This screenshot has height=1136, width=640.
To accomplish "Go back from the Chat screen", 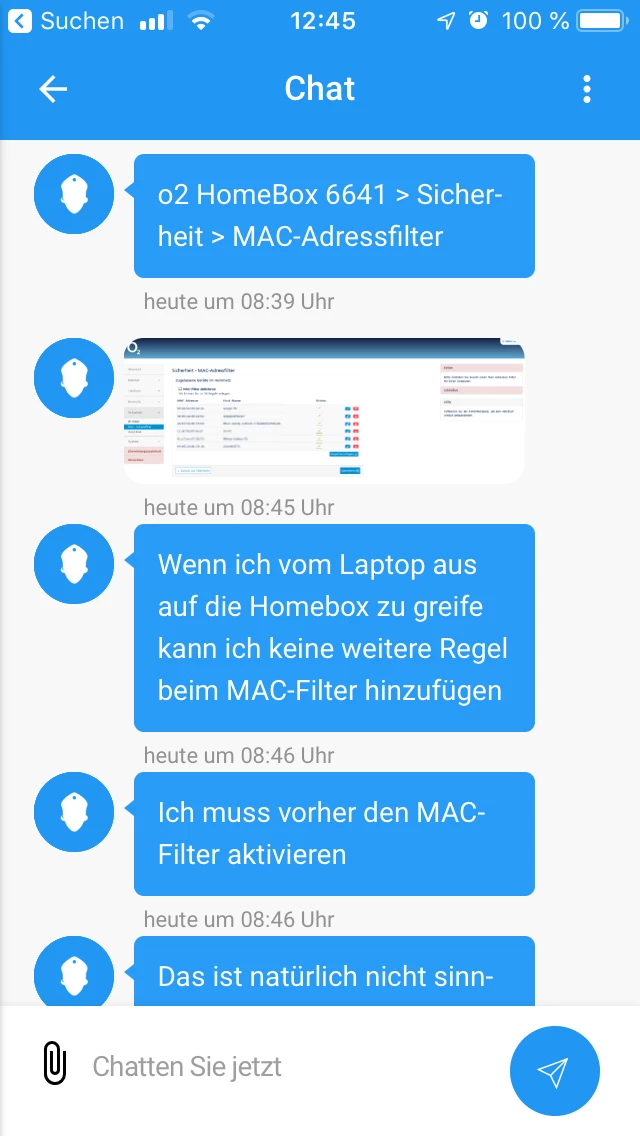I will [x=53, y=89].
